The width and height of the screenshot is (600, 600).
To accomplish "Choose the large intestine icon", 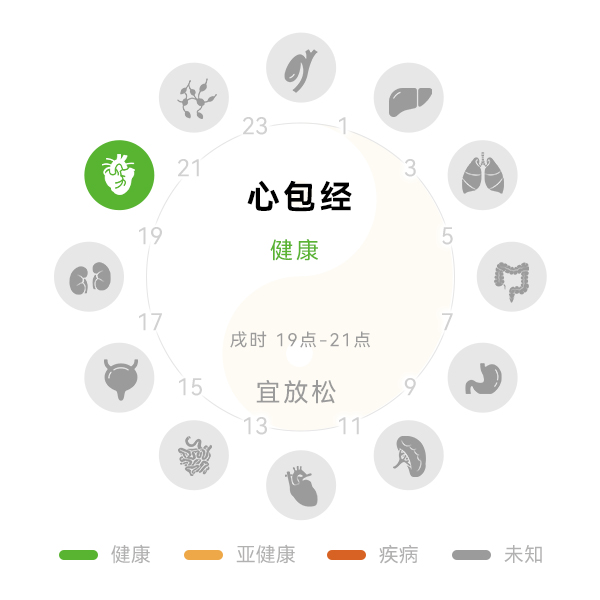I will [511, 277].
